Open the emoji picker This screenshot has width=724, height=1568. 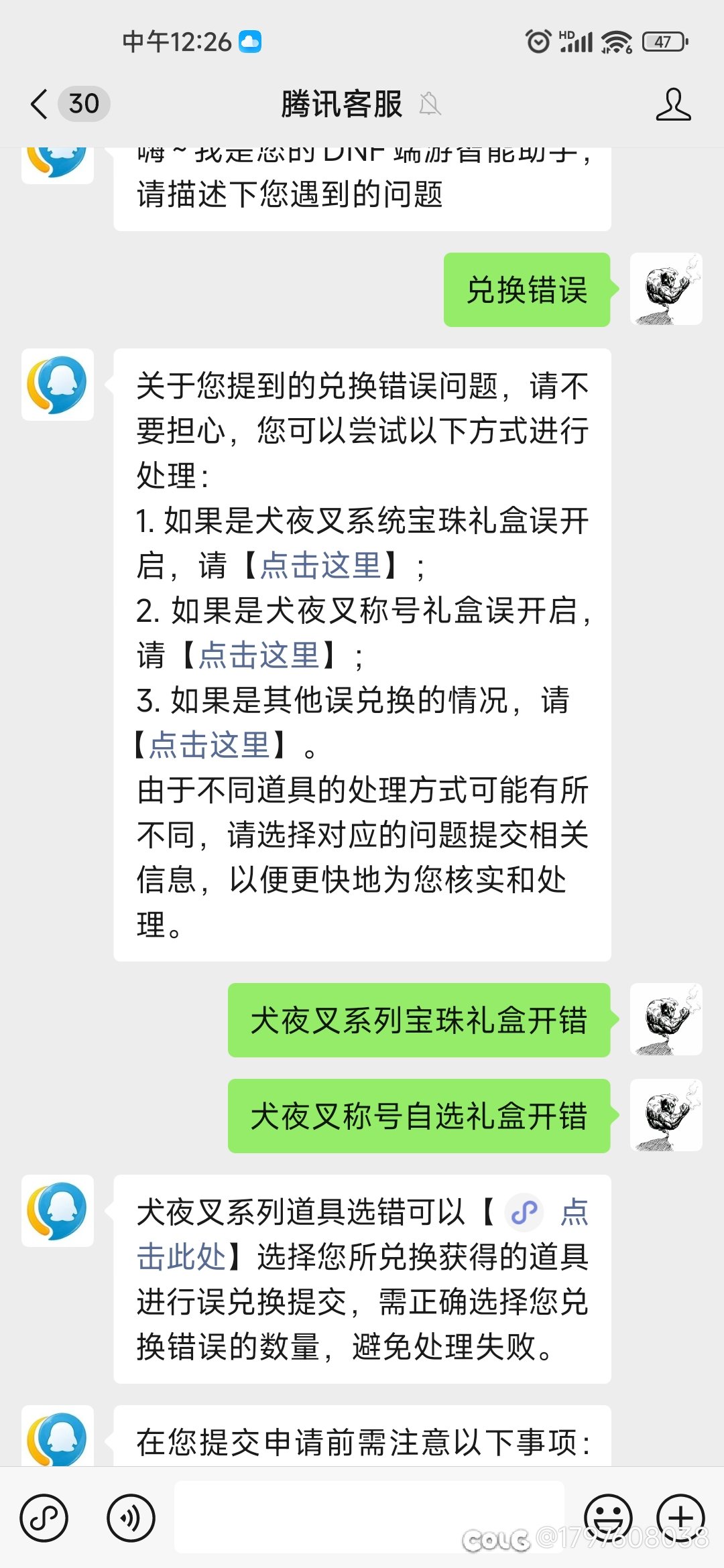click(608, 1517)
